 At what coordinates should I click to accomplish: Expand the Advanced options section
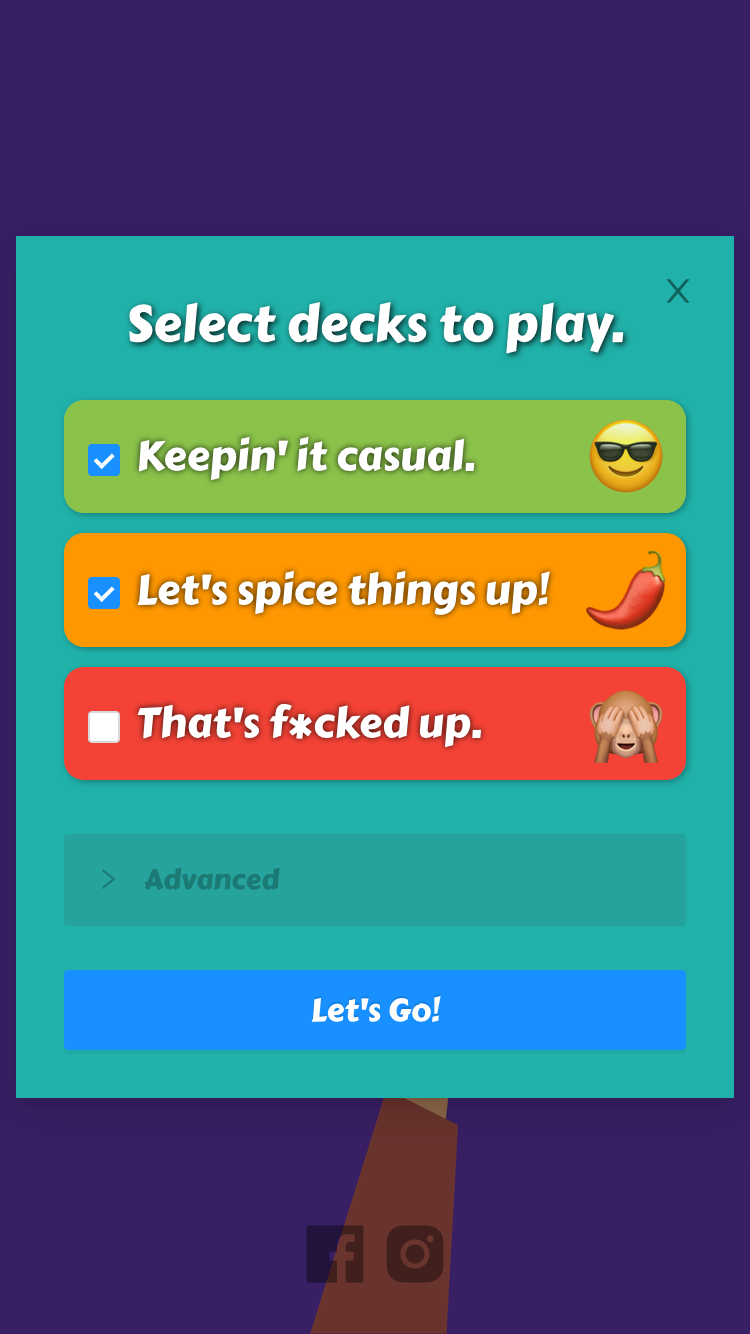[374, 880]
